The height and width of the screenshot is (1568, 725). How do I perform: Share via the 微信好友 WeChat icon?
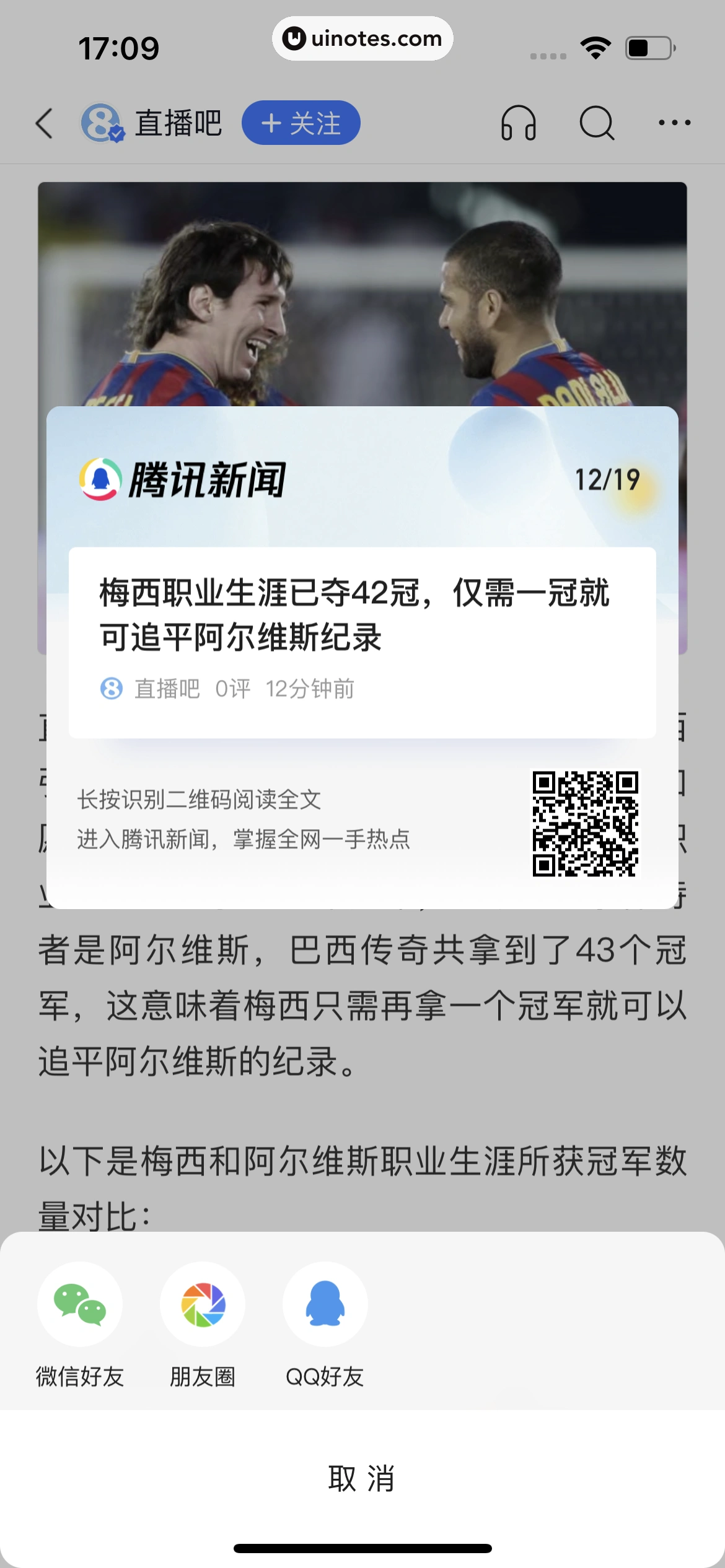coord(79,1305)
